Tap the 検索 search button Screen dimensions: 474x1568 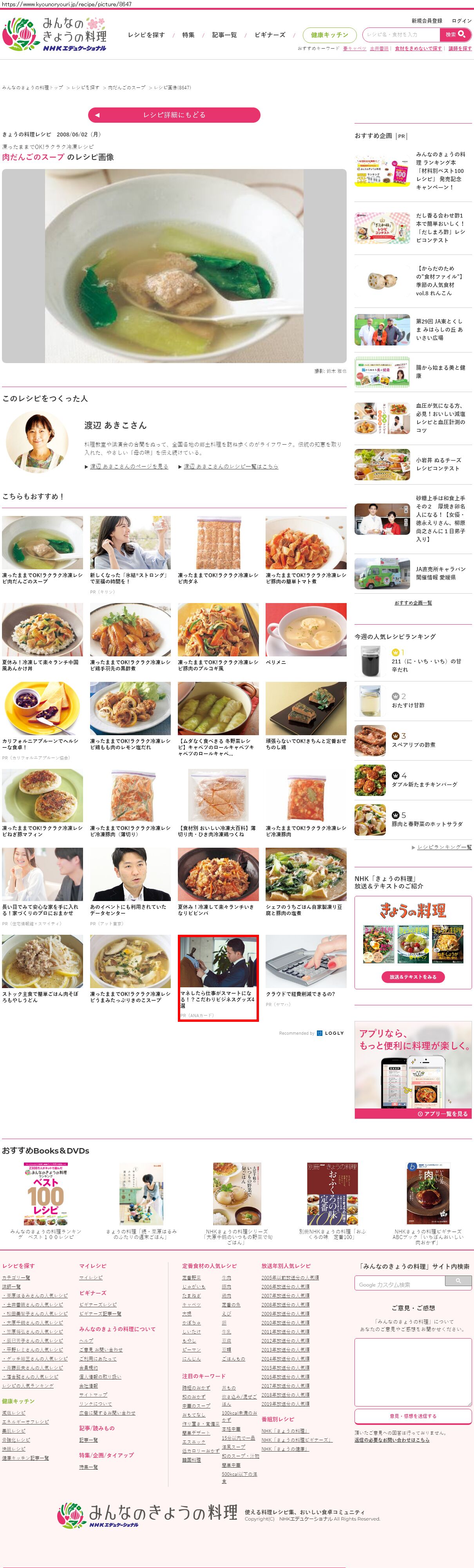(455, 35)
